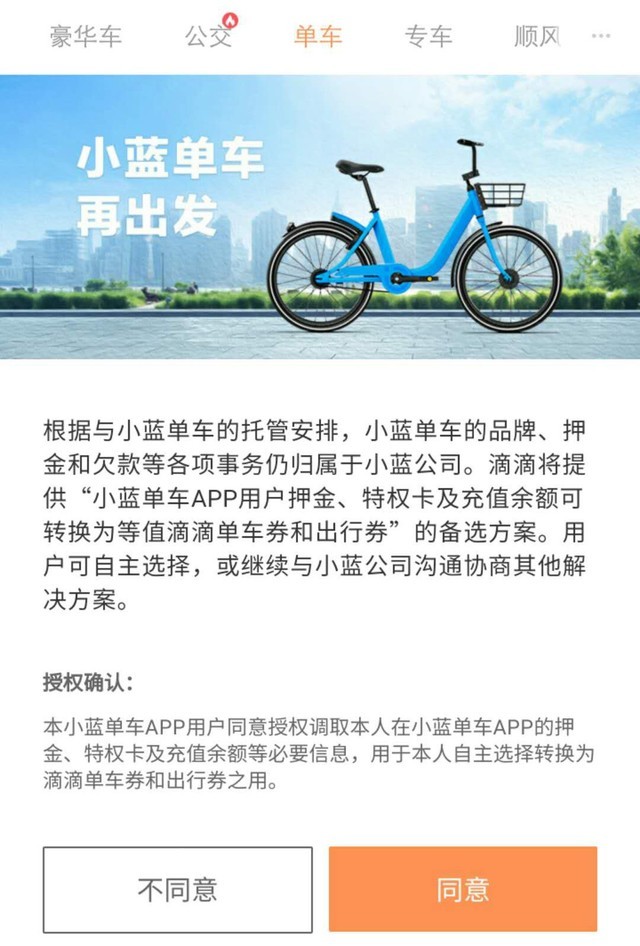Switch to the 专车 tab

tap(428, 37)
